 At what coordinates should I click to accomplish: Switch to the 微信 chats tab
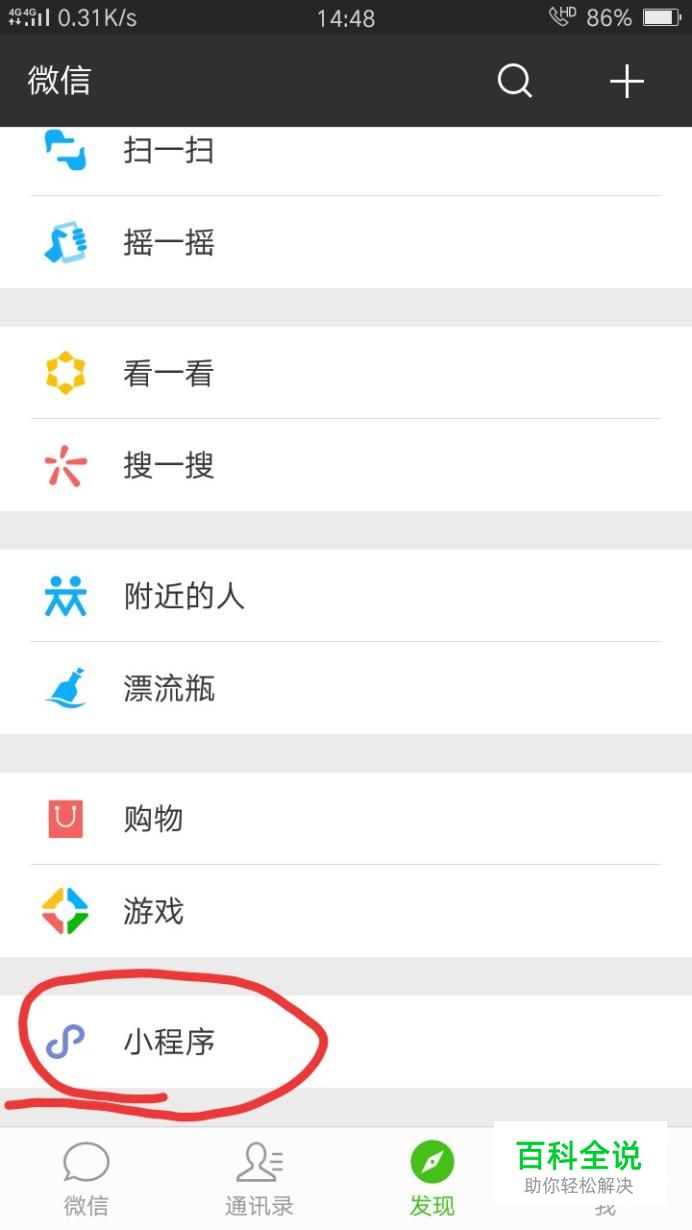pos(86,1179)
